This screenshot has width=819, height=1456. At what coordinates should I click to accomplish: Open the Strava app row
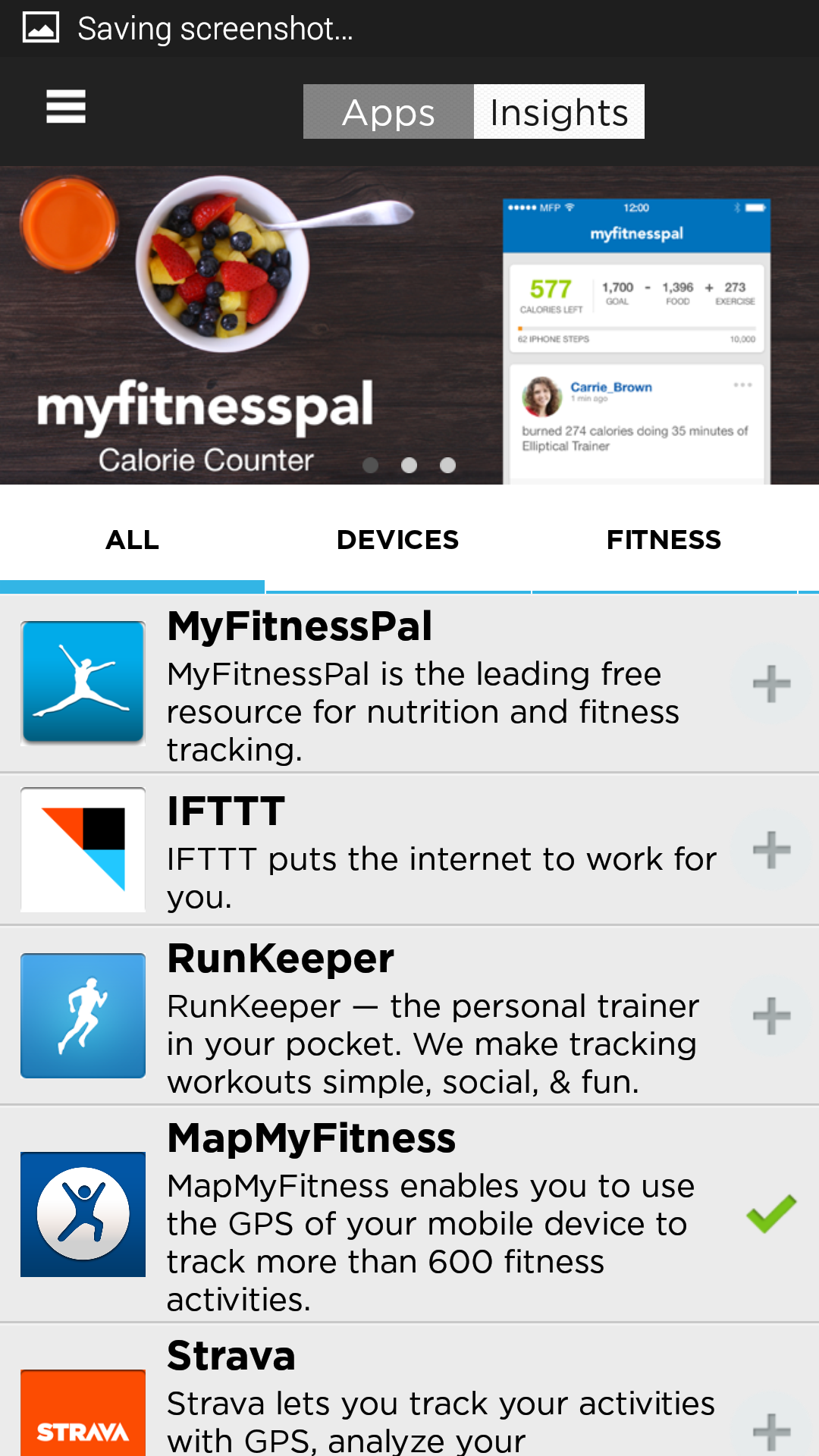click(x=409, y=1391)
